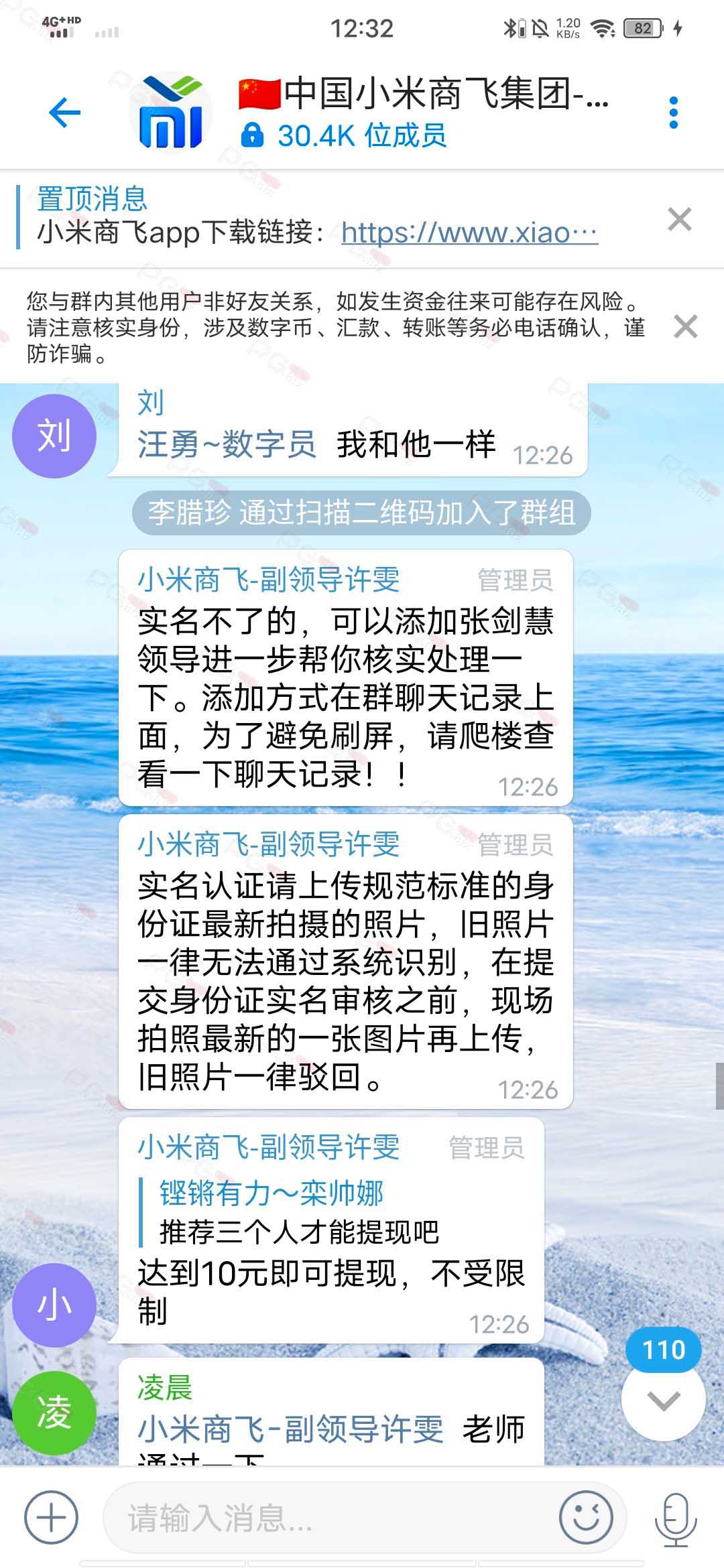Tap the purple 小 avatar of 许雯
The width and height of the screenshot is (724, 1568).
coord(54,1305)
